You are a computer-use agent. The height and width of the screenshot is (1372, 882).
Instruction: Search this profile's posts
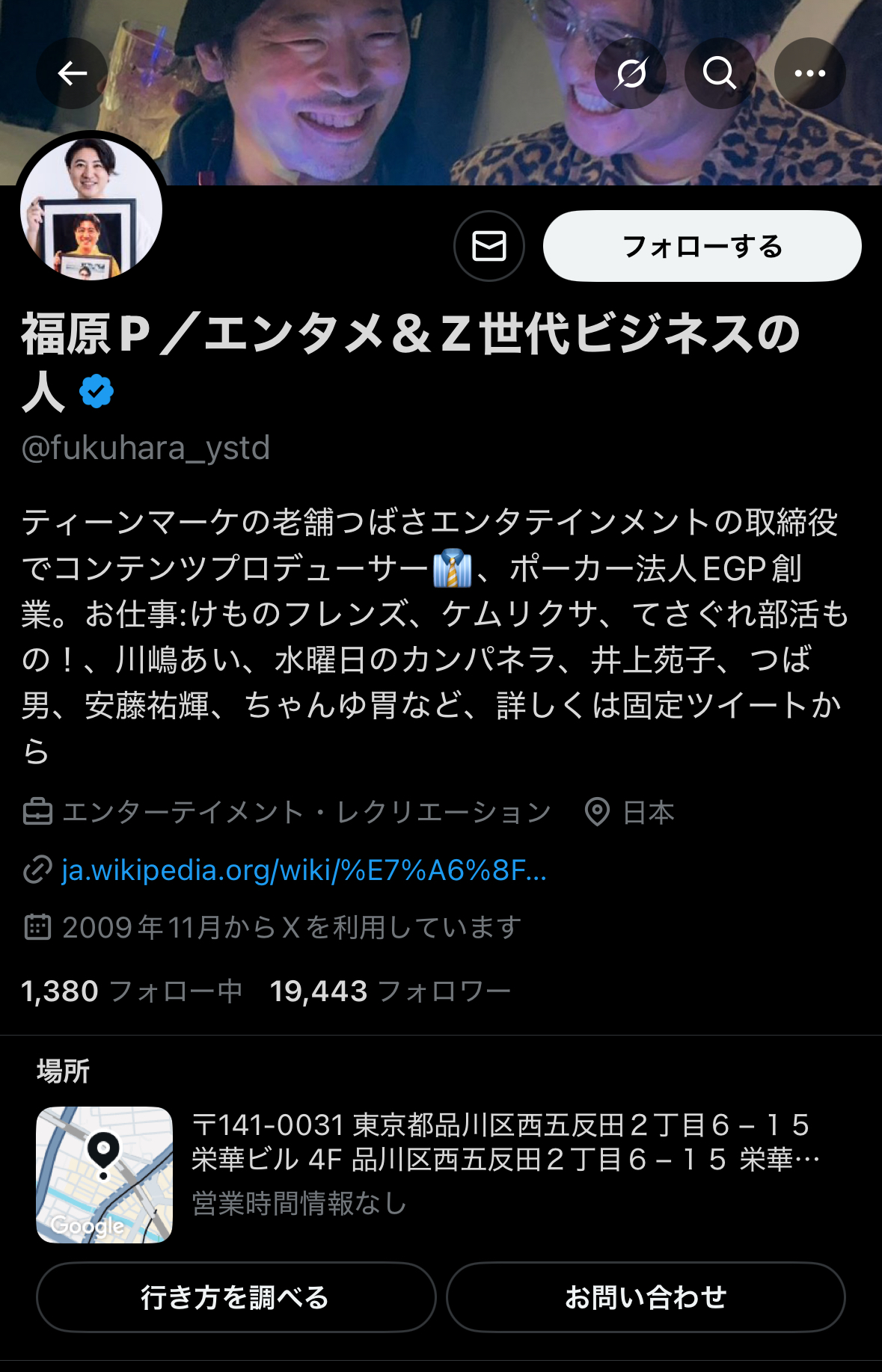[720, 73]
